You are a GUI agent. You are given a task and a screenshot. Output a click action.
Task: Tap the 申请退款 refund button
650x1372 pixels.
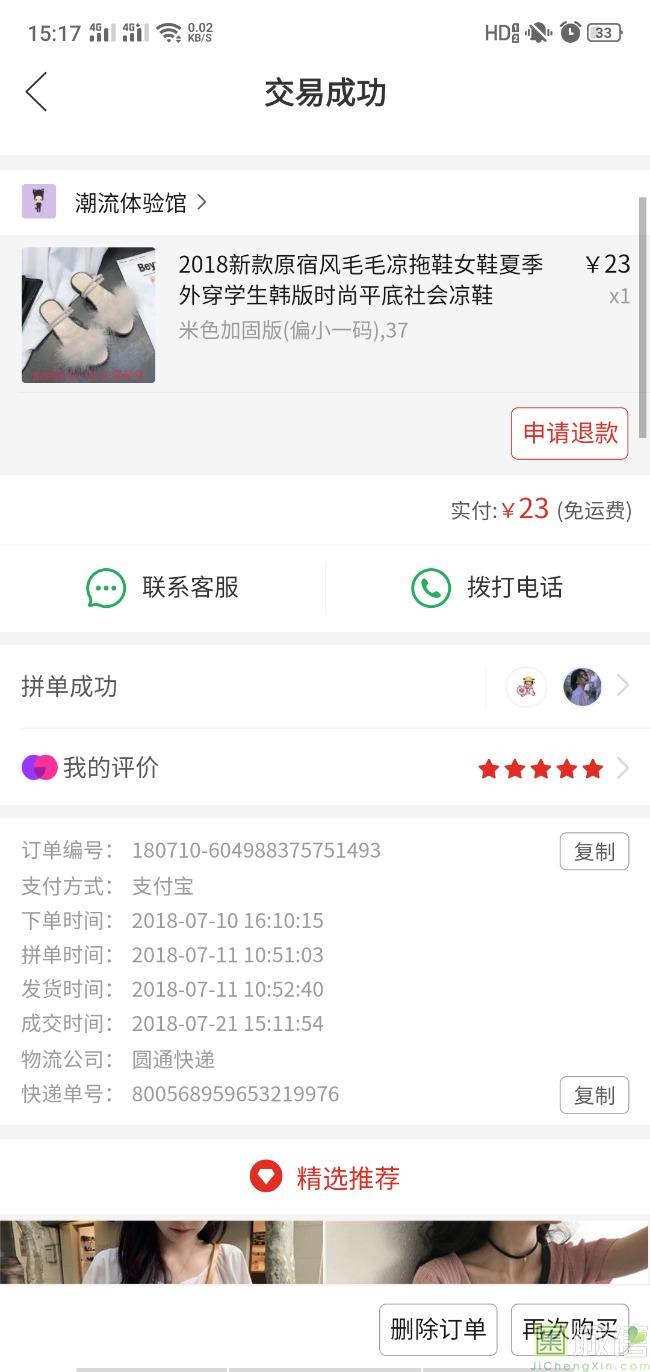569,433
